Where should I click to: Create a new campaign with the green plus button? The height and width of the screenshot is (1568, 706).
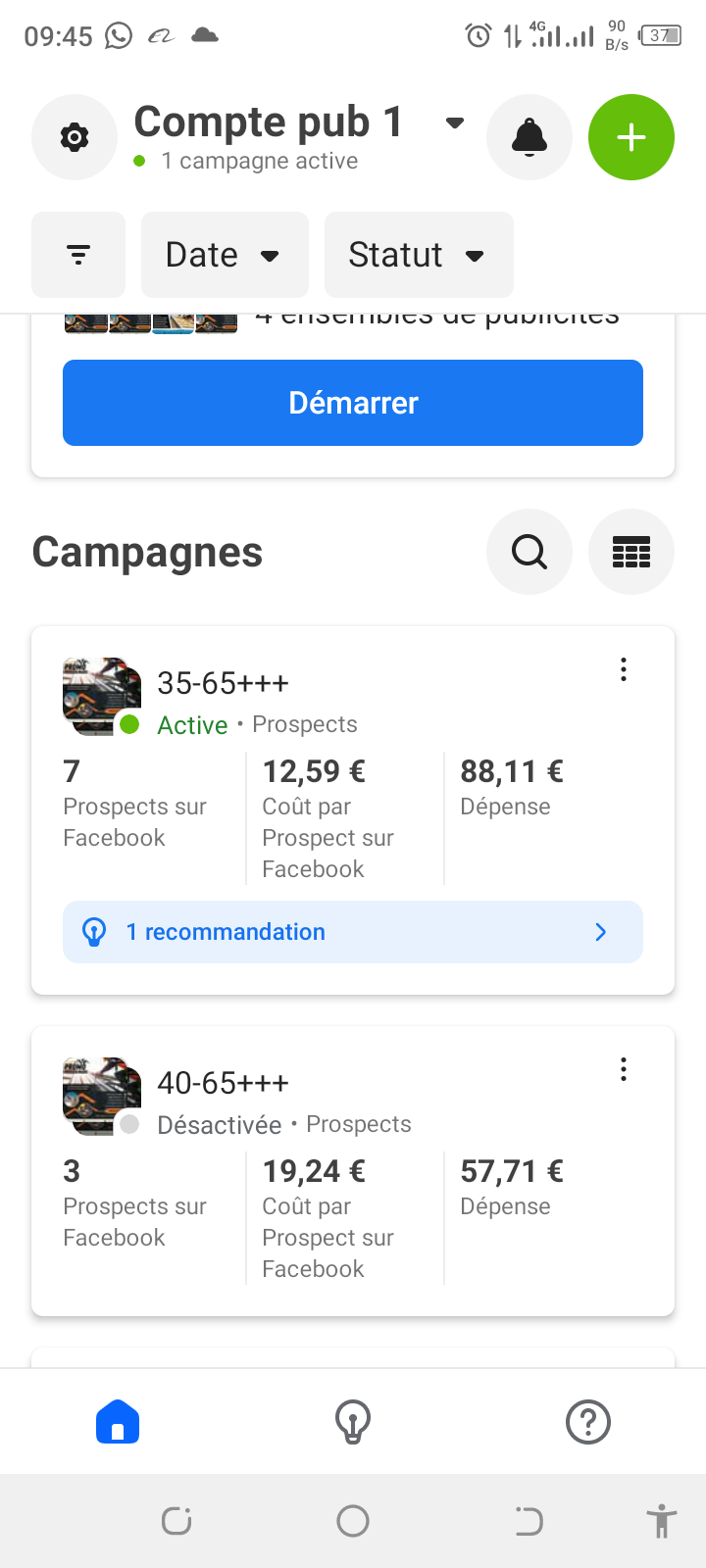click(631, 137)
